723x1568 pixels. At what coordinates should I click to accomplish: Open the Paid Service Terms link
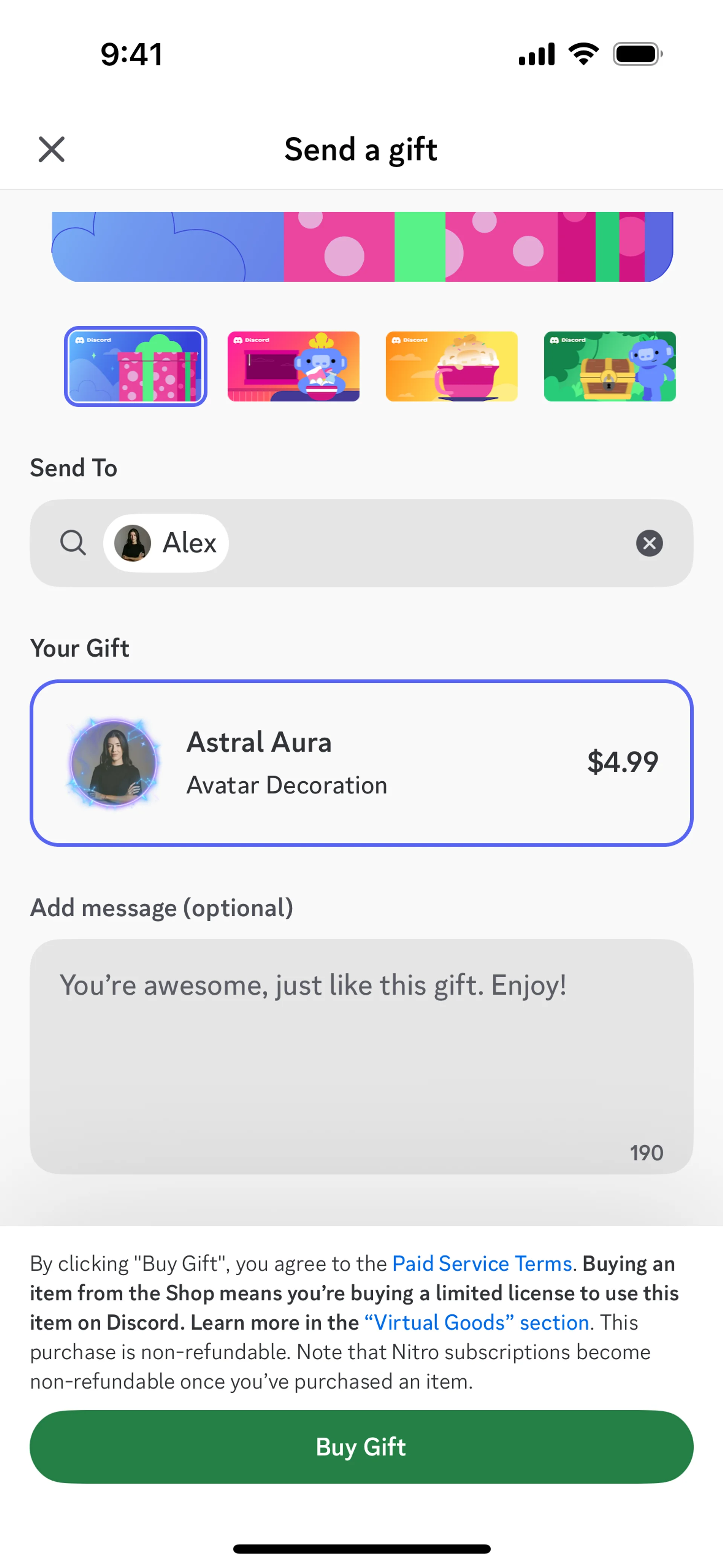481,1264
